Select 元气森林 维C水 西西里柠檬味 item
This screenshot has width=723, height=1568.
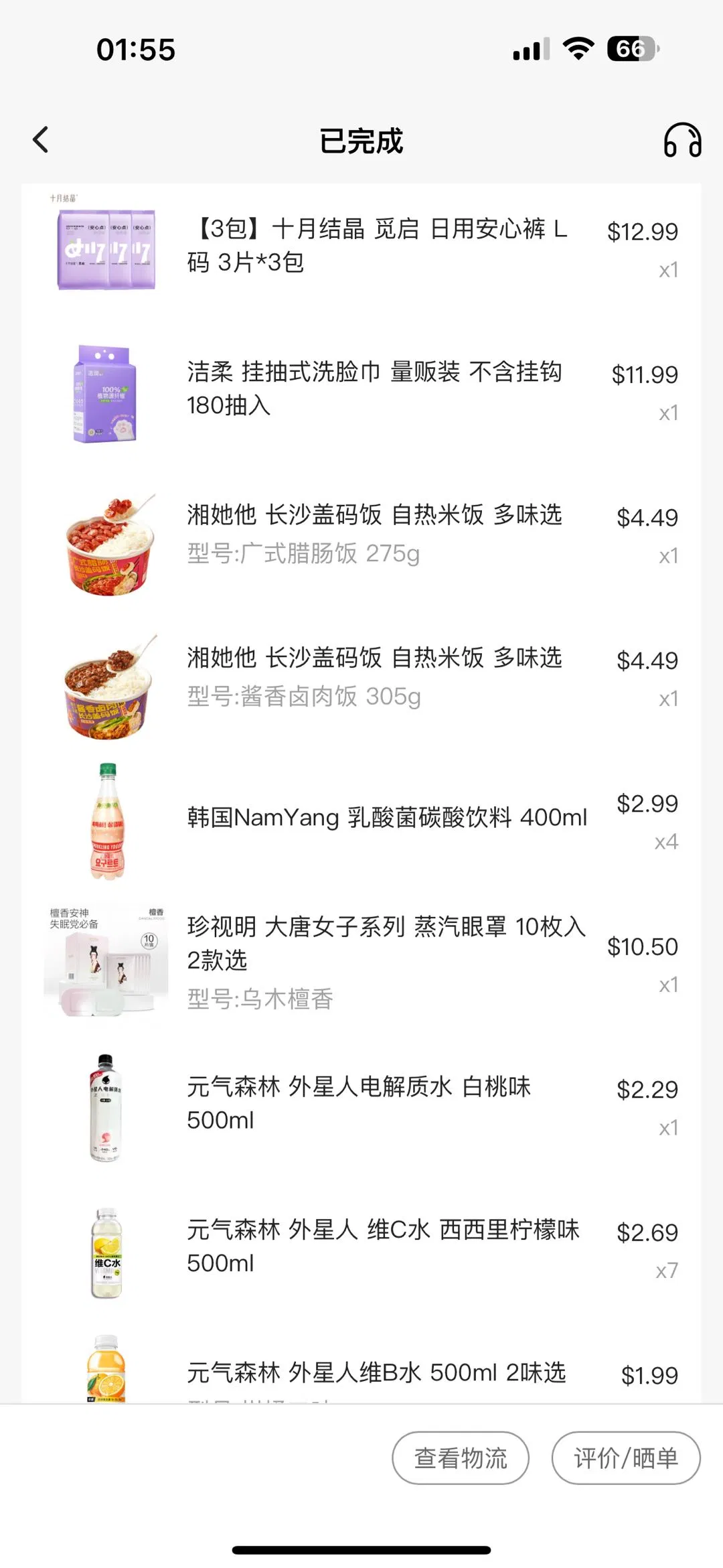coord(383,1246)
